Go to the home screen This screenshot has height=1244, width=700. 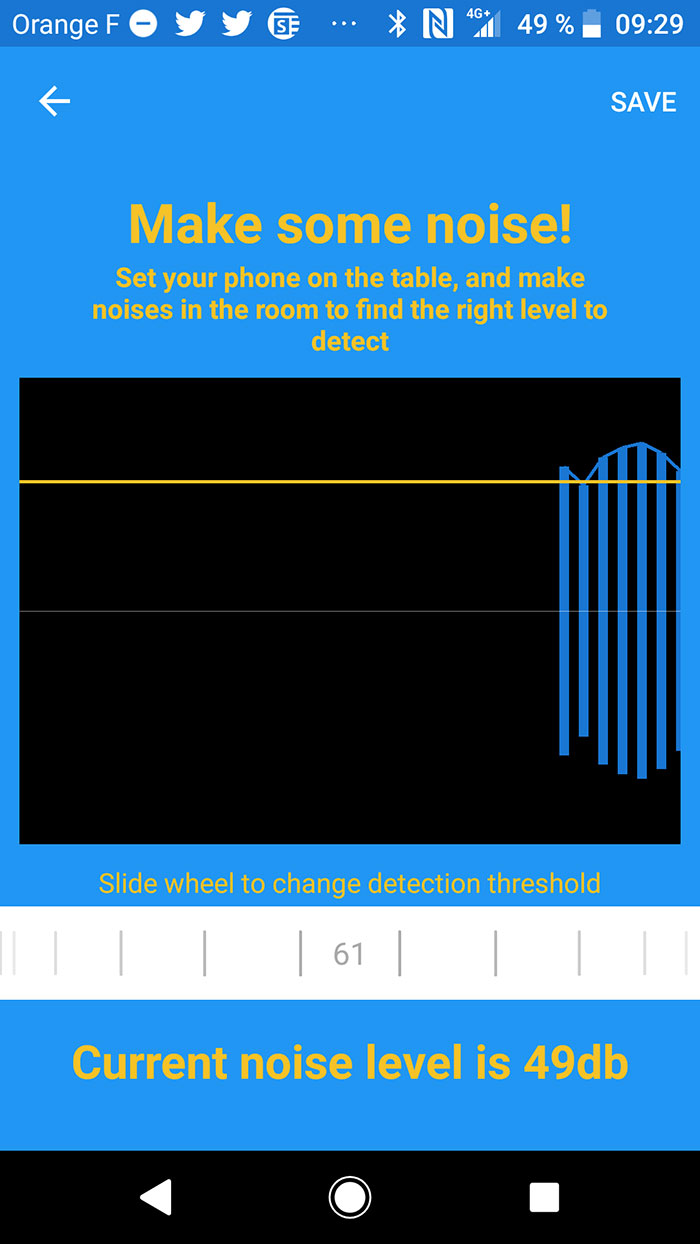point(350,1196)
